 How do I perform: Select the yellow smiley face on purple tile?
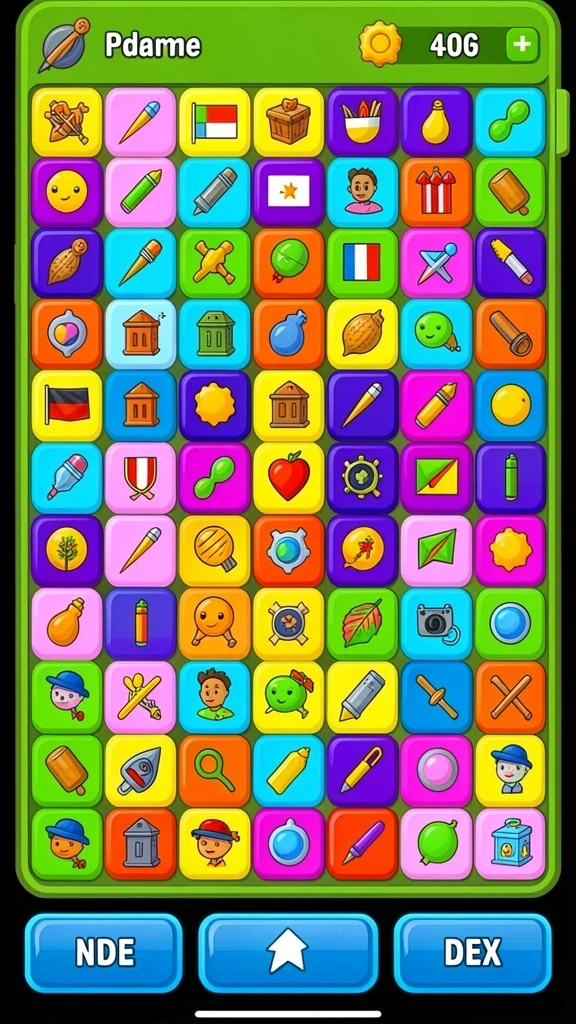67,192
